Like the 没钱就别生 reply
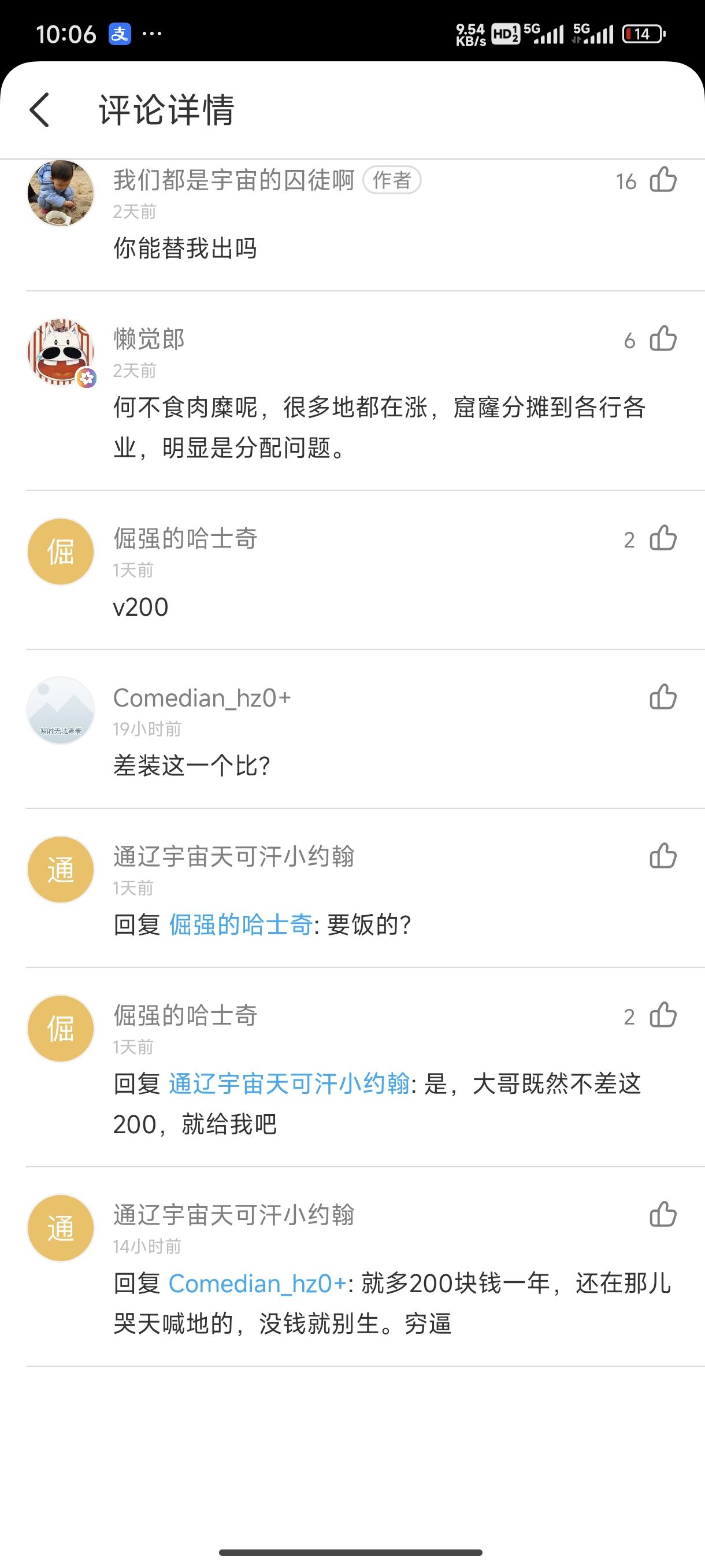This screenshot has height=1568, width=705. coord(663,1215)
